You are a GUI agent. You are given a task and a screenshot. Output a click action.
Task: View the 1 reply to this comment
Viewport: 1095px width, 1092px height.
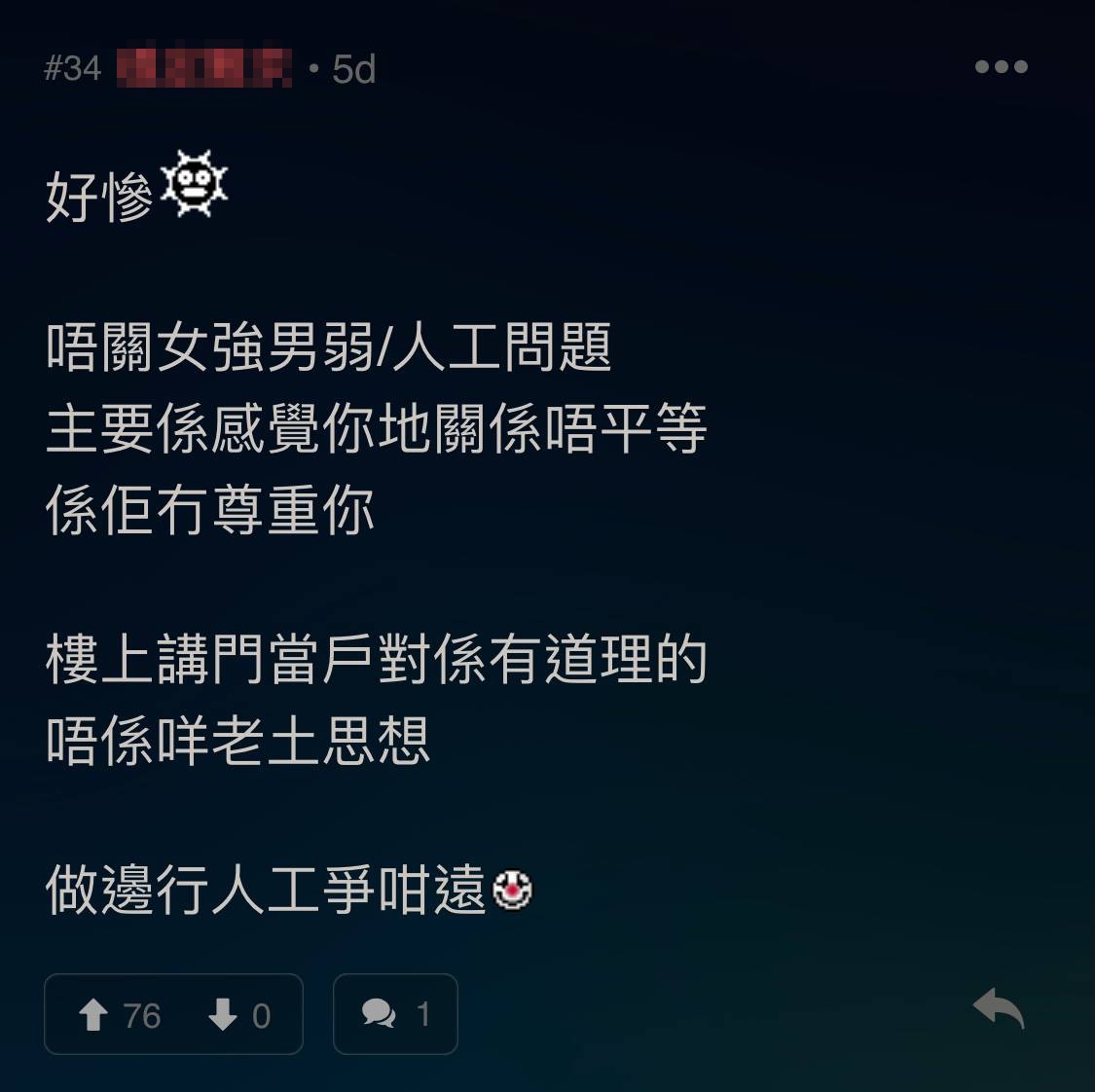coord(394,1014)
